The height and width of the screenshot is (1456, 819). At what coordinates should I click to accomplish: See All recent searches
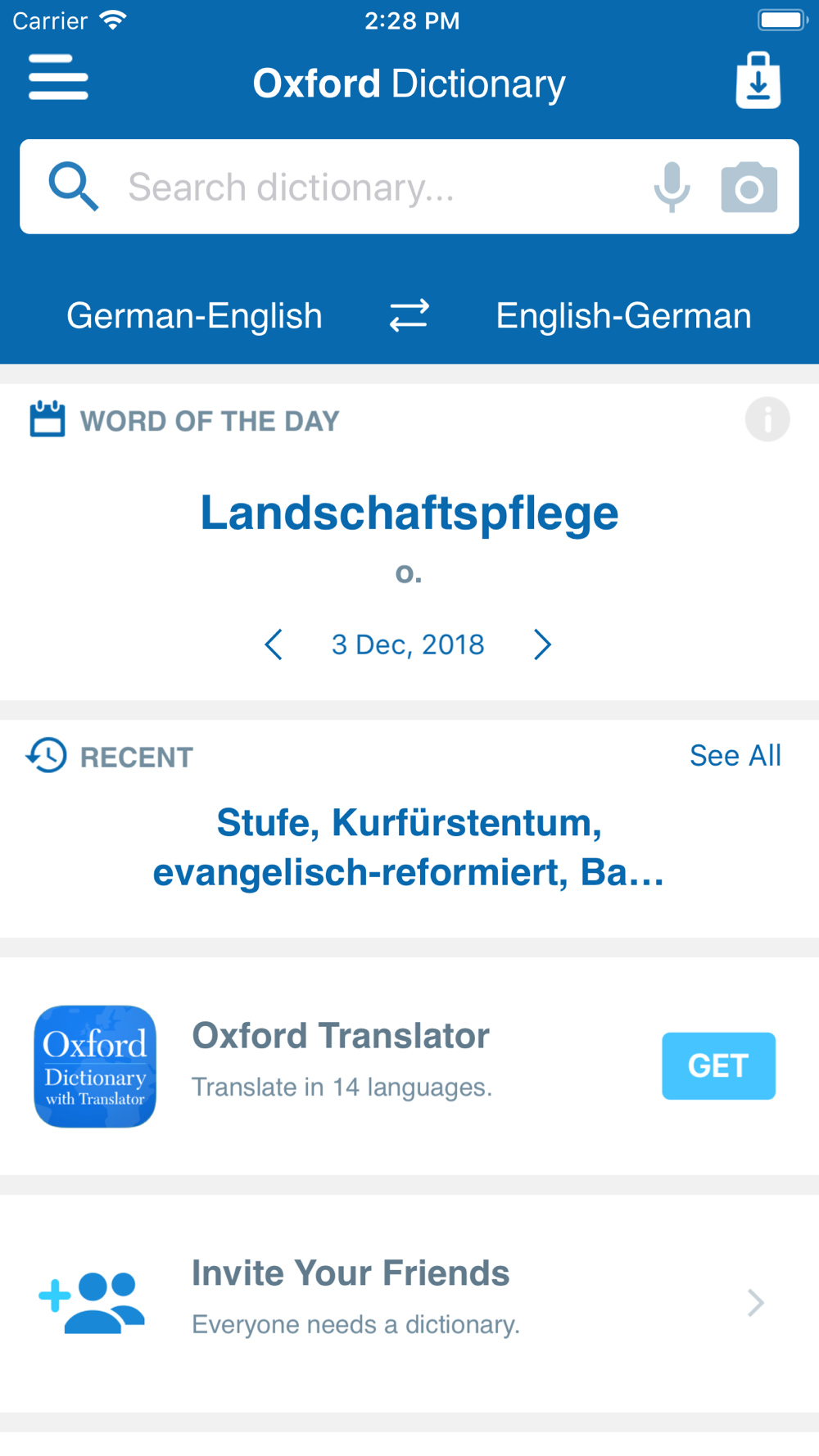coord(735,755)
